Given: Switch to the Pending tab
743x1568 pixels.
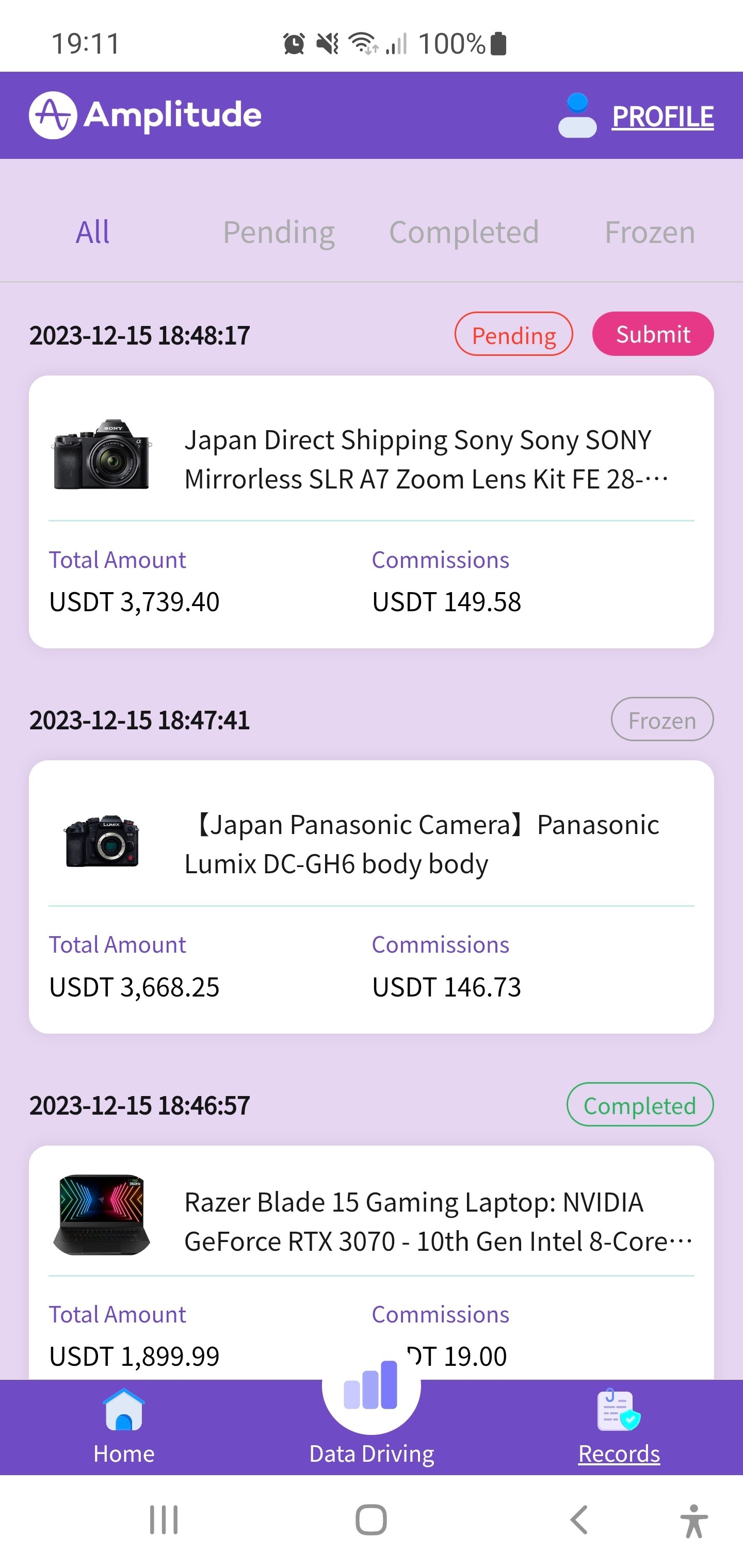Looking at the screenshot, I should (278, 232).
